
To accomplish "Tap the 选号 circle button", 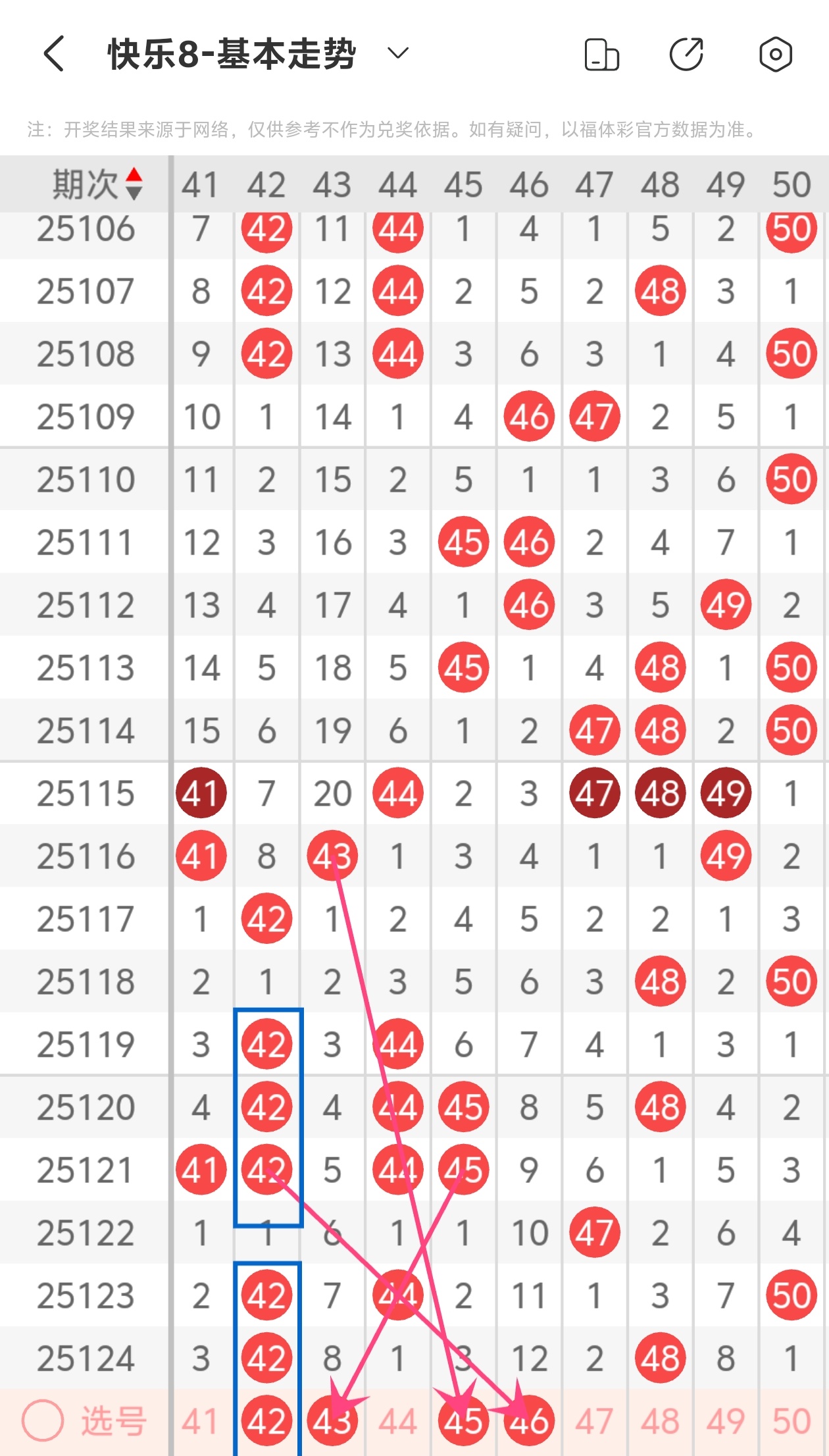I will 43,1420.
